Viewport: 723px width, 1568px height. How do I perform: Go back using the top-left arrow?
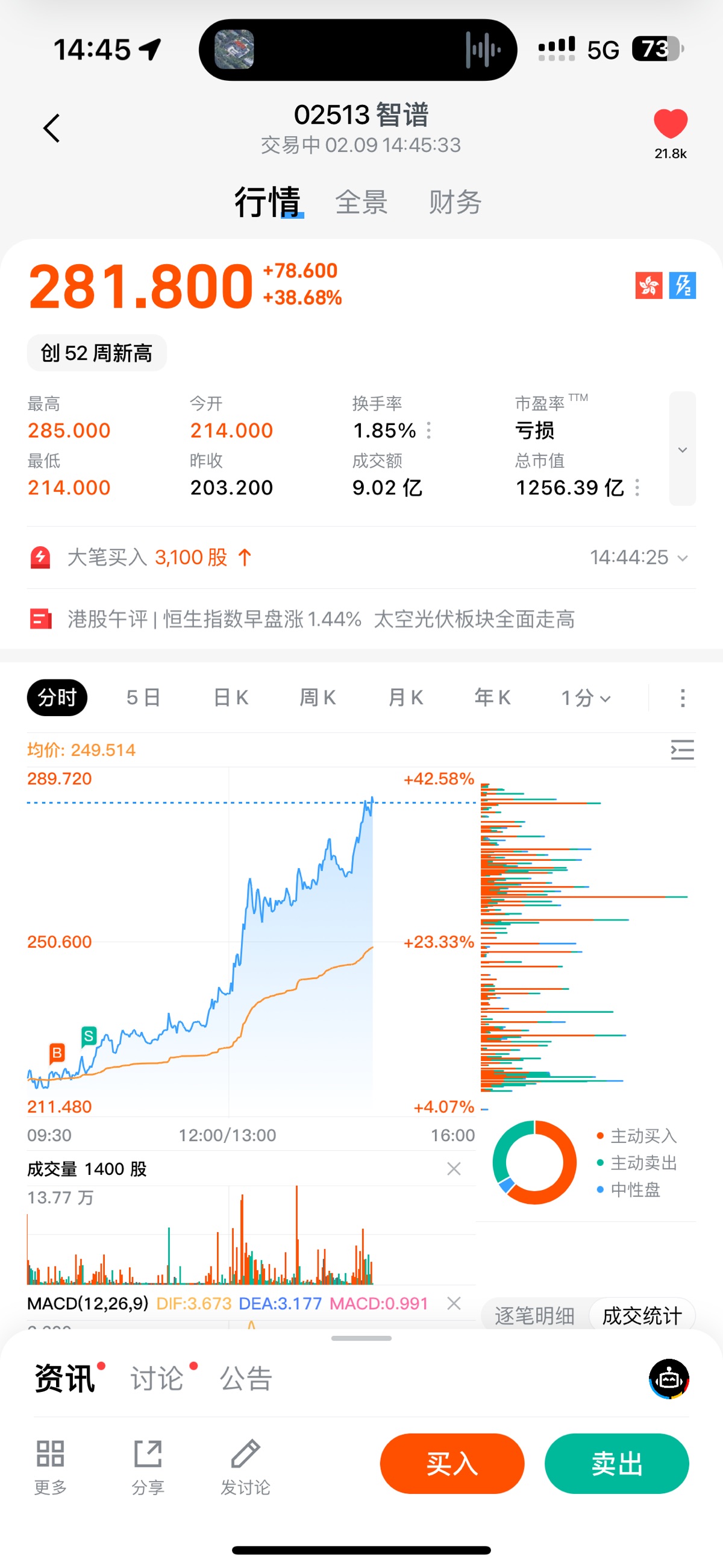tap(52, 128)
